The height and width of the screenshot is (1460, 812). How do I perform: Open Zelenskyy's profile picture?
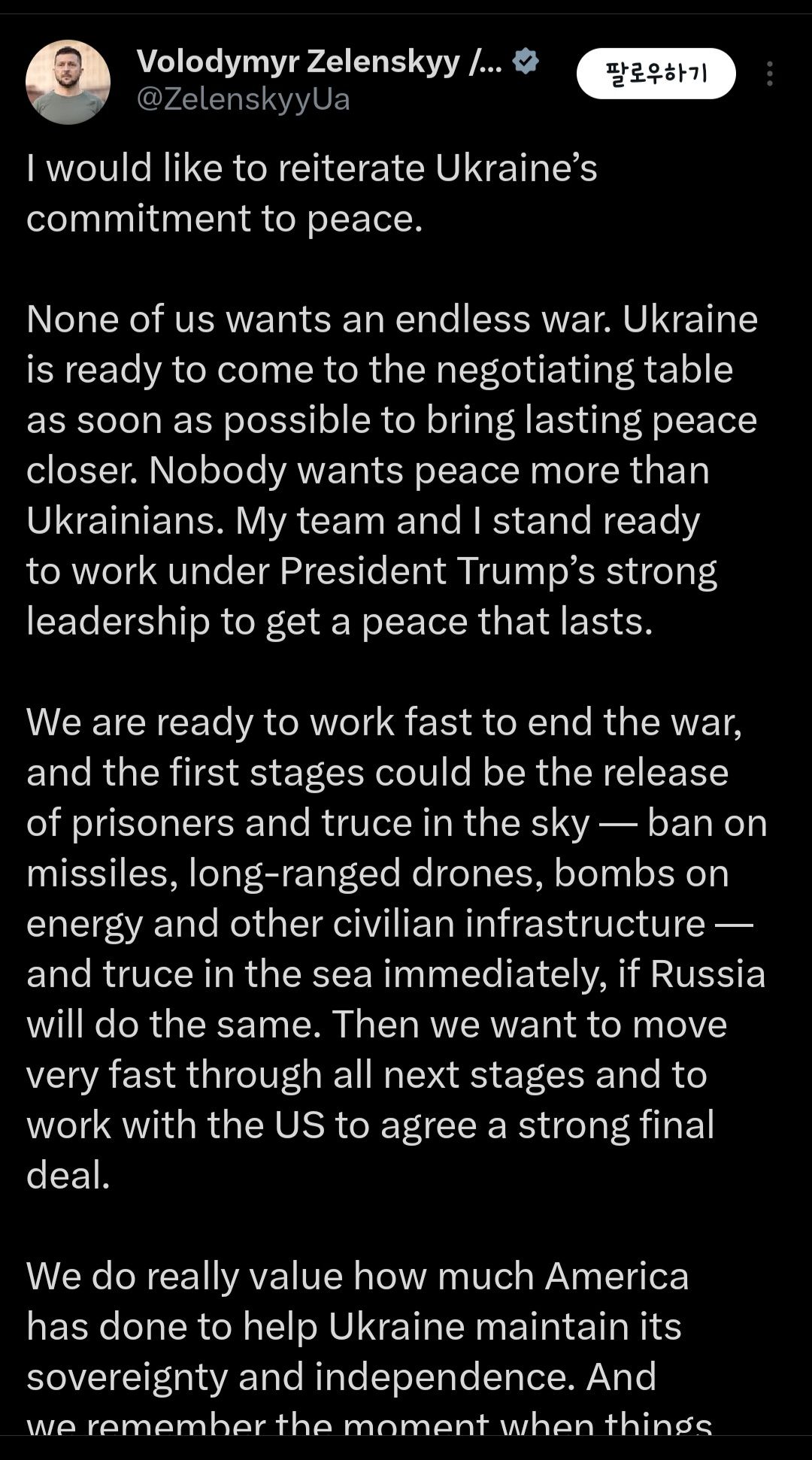pyautogui.click(x=68, y=82)
